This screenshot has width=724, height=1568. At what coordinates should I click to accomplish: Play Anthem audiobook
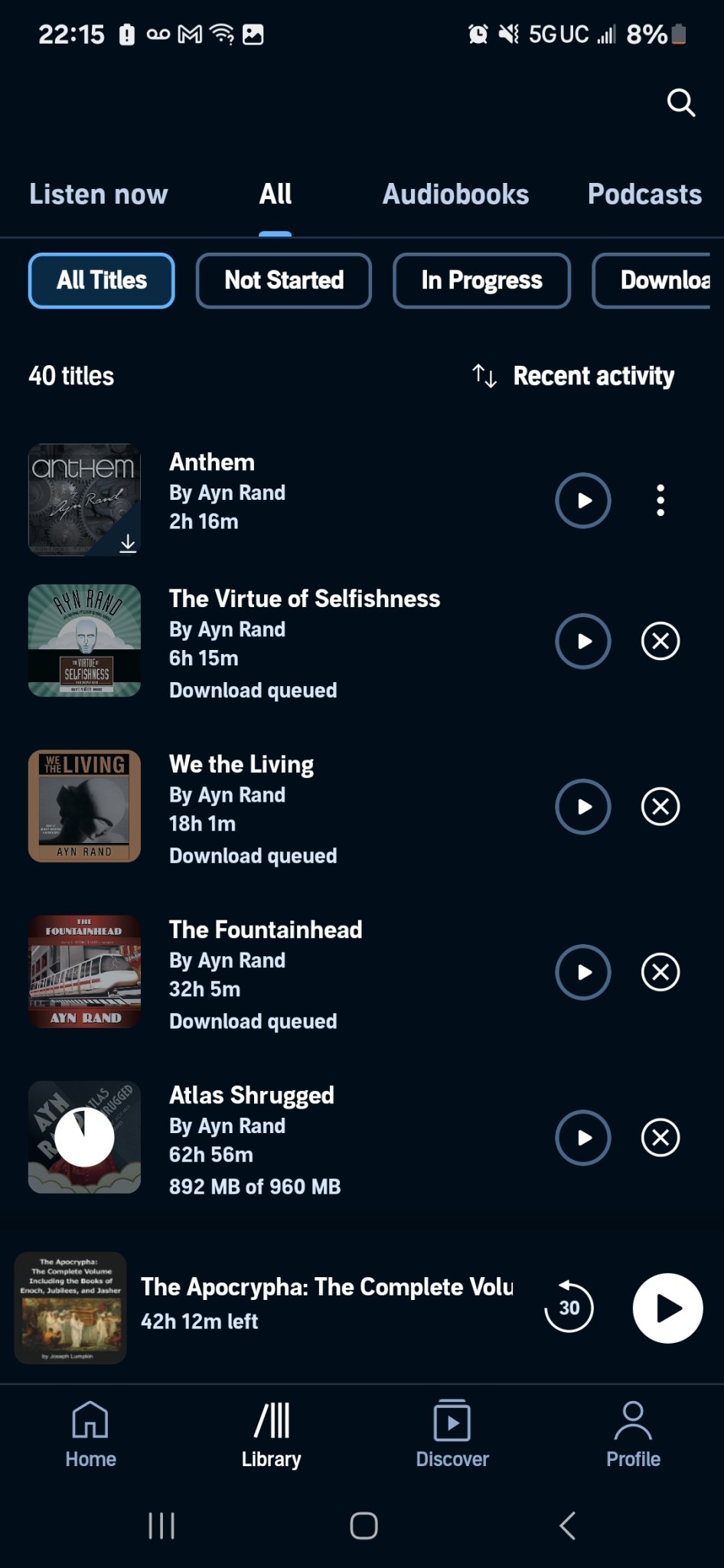(x=583, y=501)
